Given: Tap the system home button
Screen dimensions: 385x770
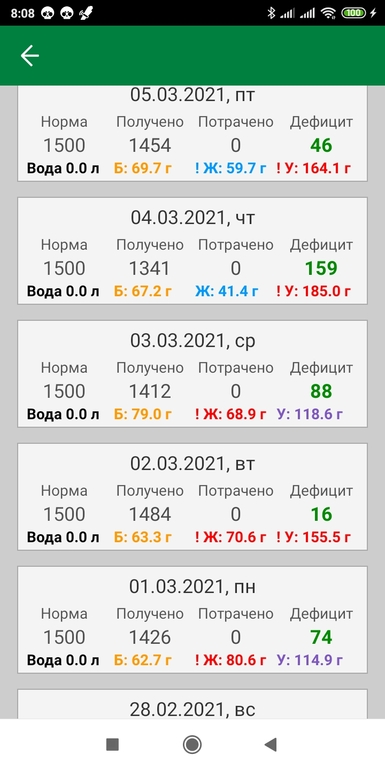Looking at the screenshot, I should pos(192,744).
